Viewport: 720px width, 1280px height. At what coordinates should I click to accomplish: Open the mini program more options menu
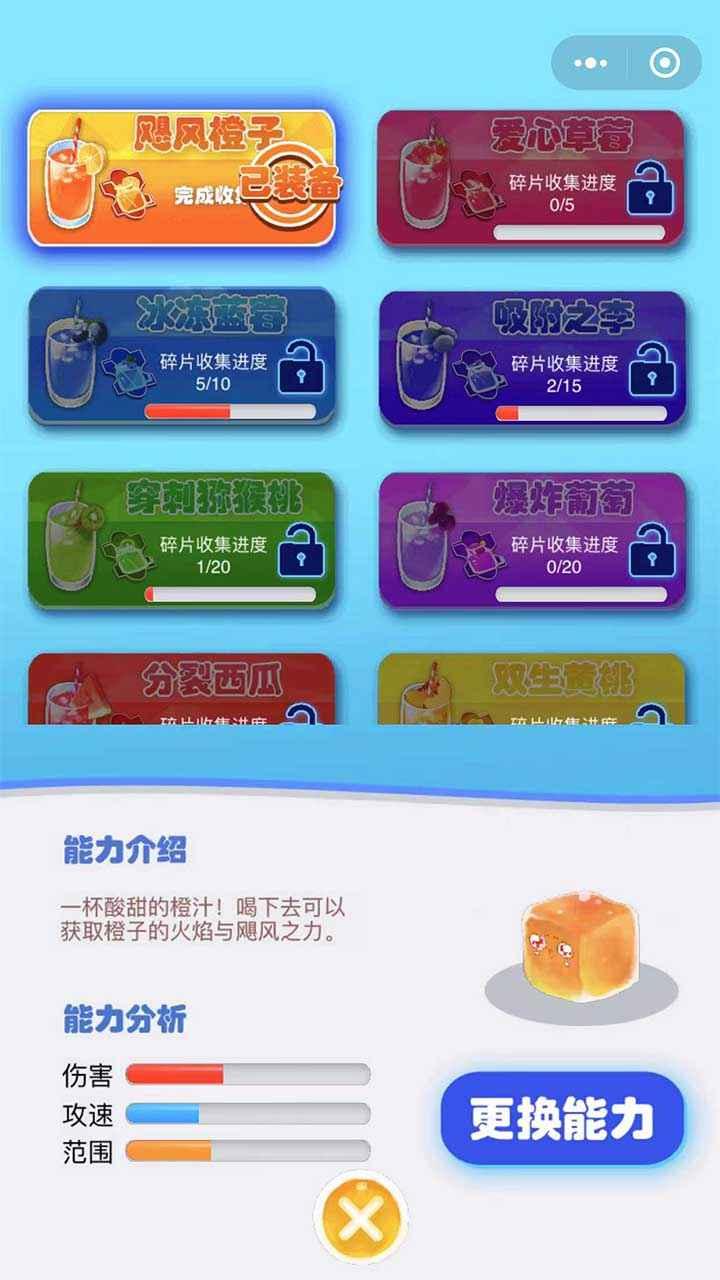click(x=590, y=64)
